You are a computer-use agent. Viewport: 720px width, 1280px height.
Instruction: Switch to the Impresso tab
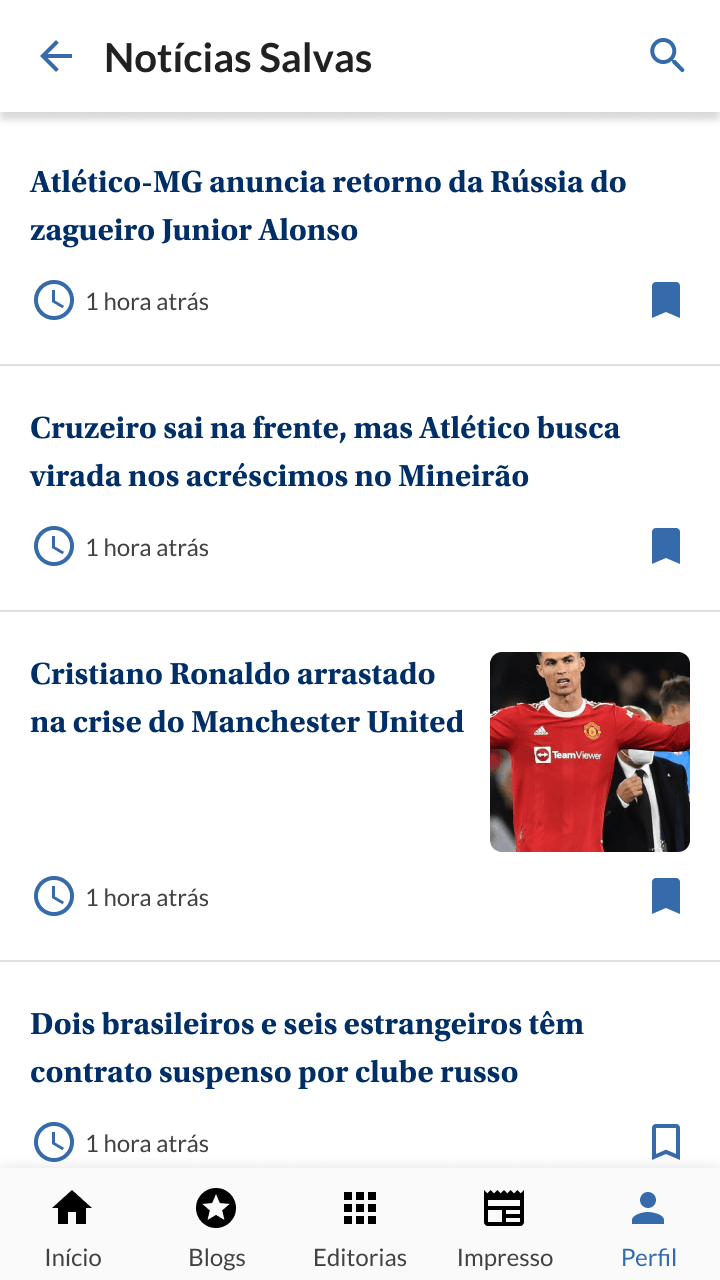point(503,1225)
